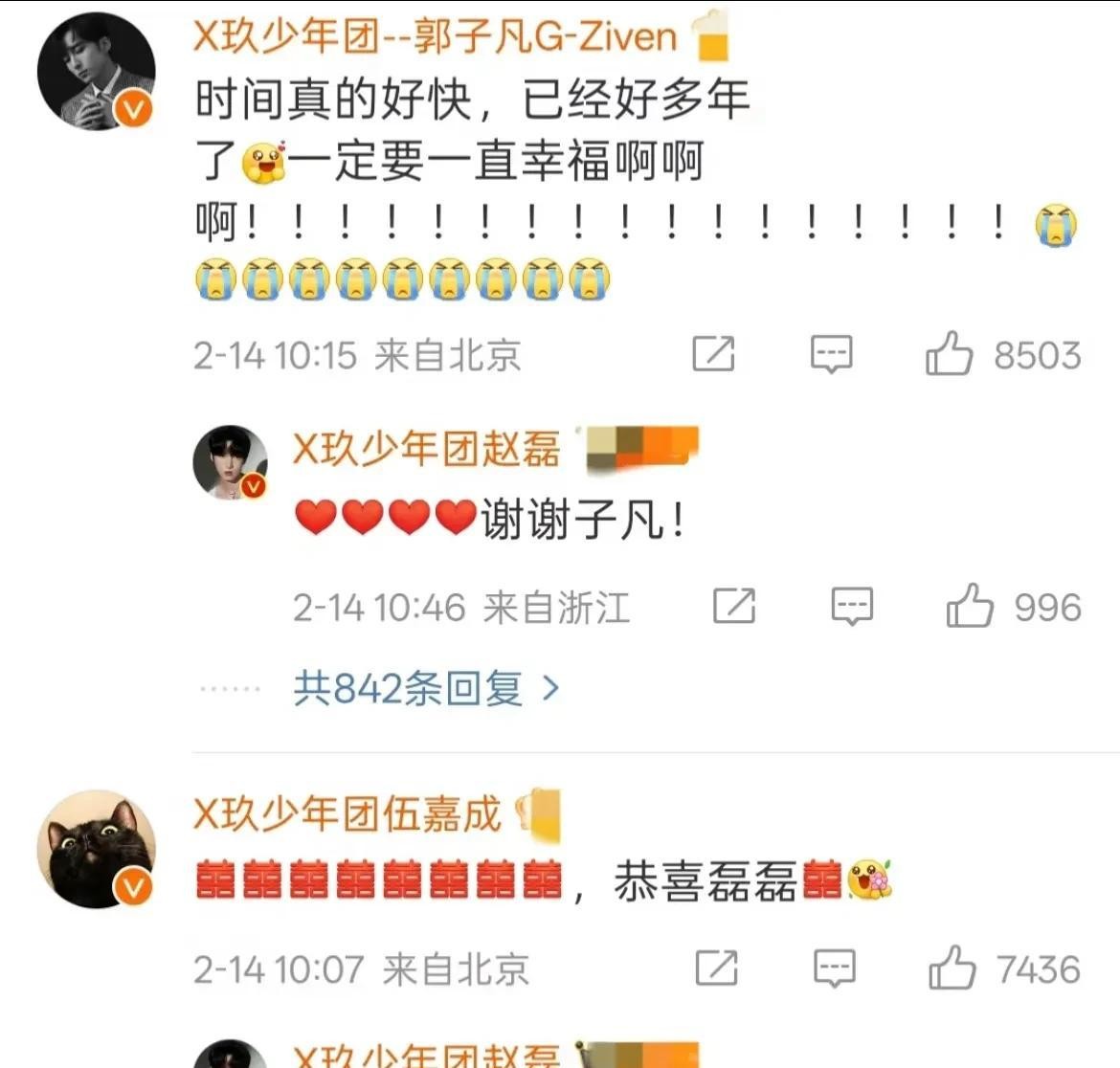This screenshot has height=1068, width=1120.
Task: Share 赵磊's reply 谢谢子凡
Action: click(x=734, y=607)
